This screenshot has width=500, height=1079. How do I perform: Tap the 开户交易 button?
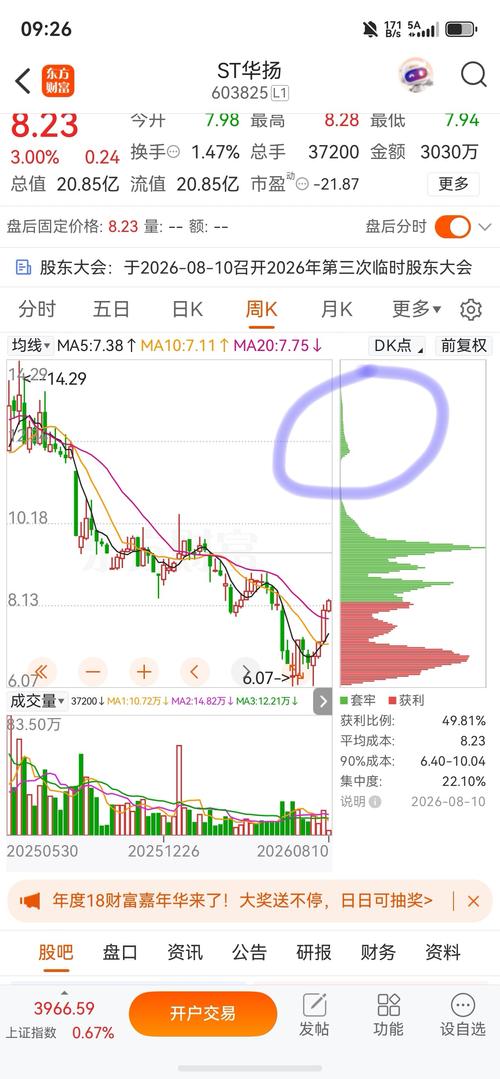pyautogui.click(x=203, y=1014)
